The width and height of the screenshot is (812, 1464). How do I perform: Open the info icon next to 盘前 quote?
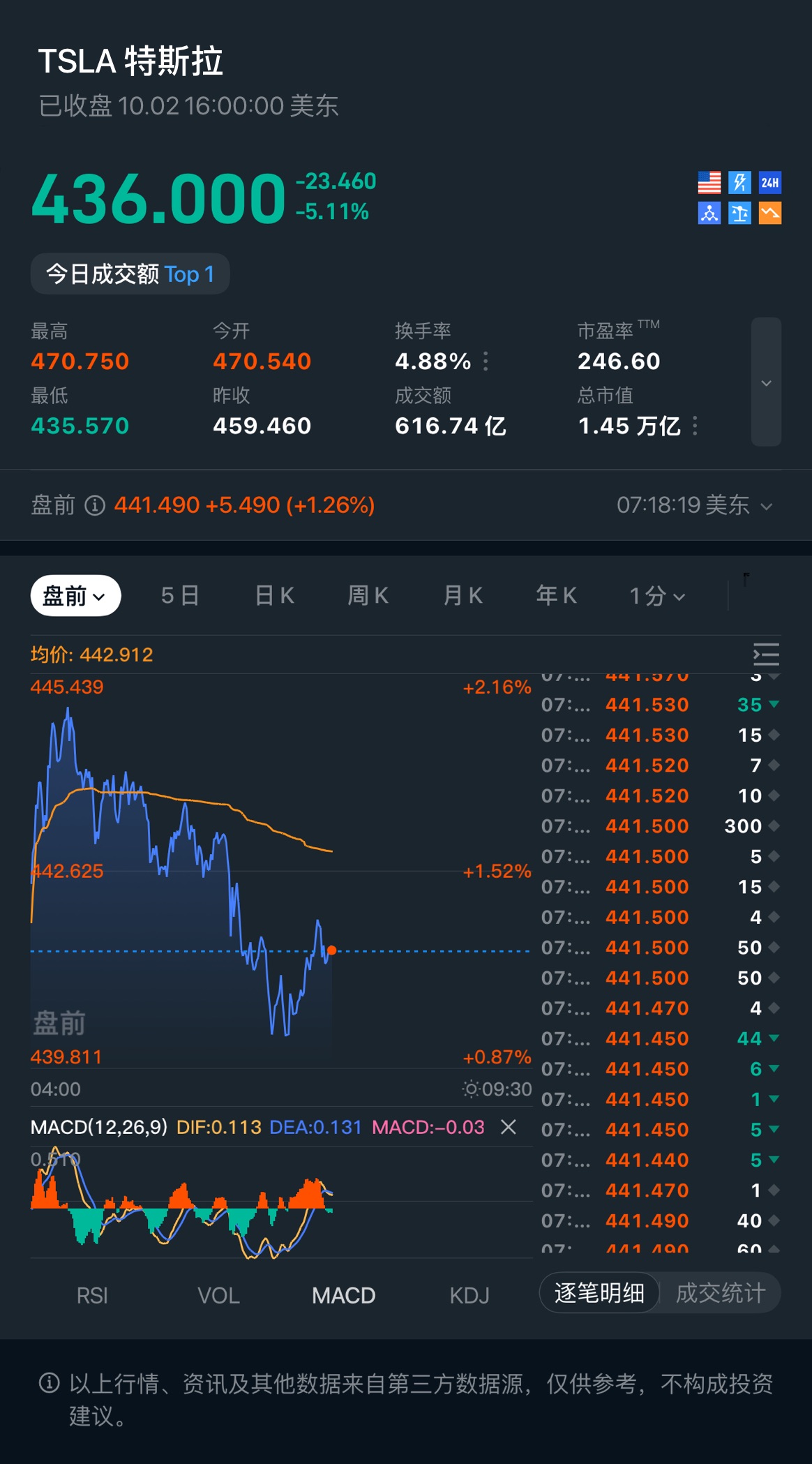pyautogui.click(x=95, y=505)
